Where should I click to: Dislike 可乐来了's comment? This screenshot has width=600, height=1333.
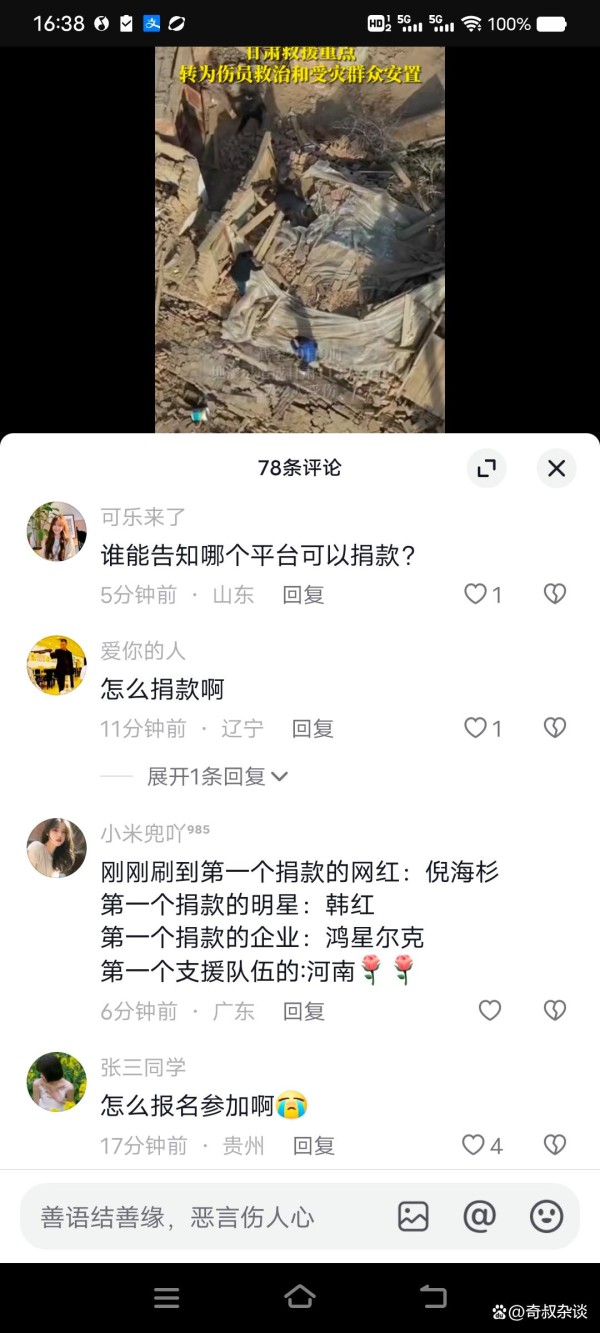(x=555, y=594)
